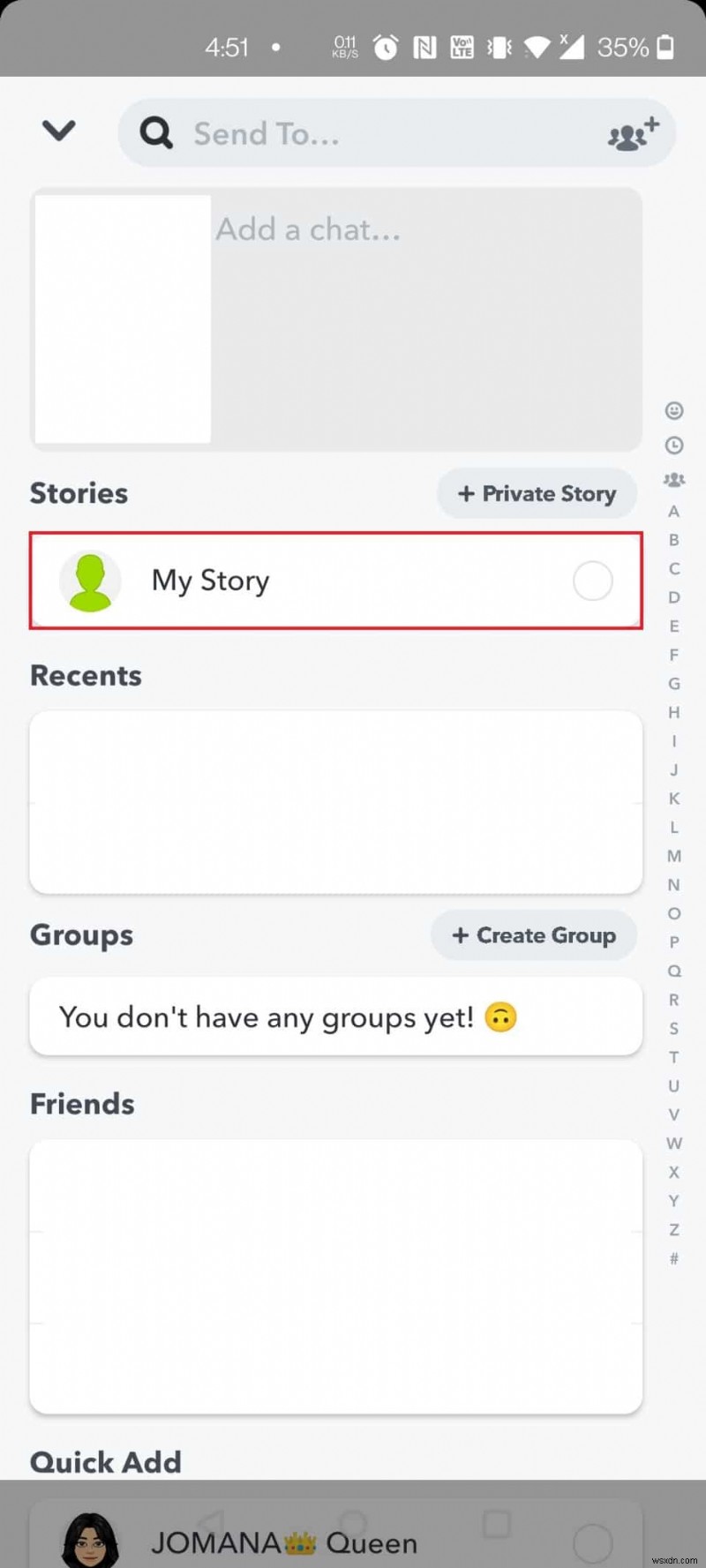Jump to letter A in the alphabet index
The height and width of the screenshot is (1568, 706).
point(674,511)
